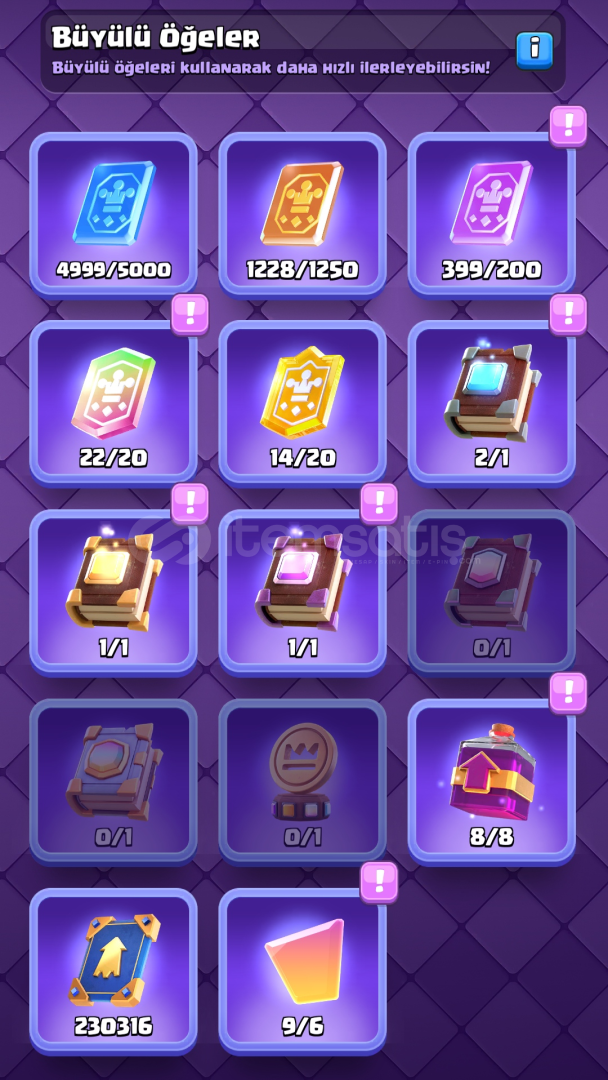Open the blue info button
Image resolution: width=608 pixels, height=1080 pixels.
(534, 51)
